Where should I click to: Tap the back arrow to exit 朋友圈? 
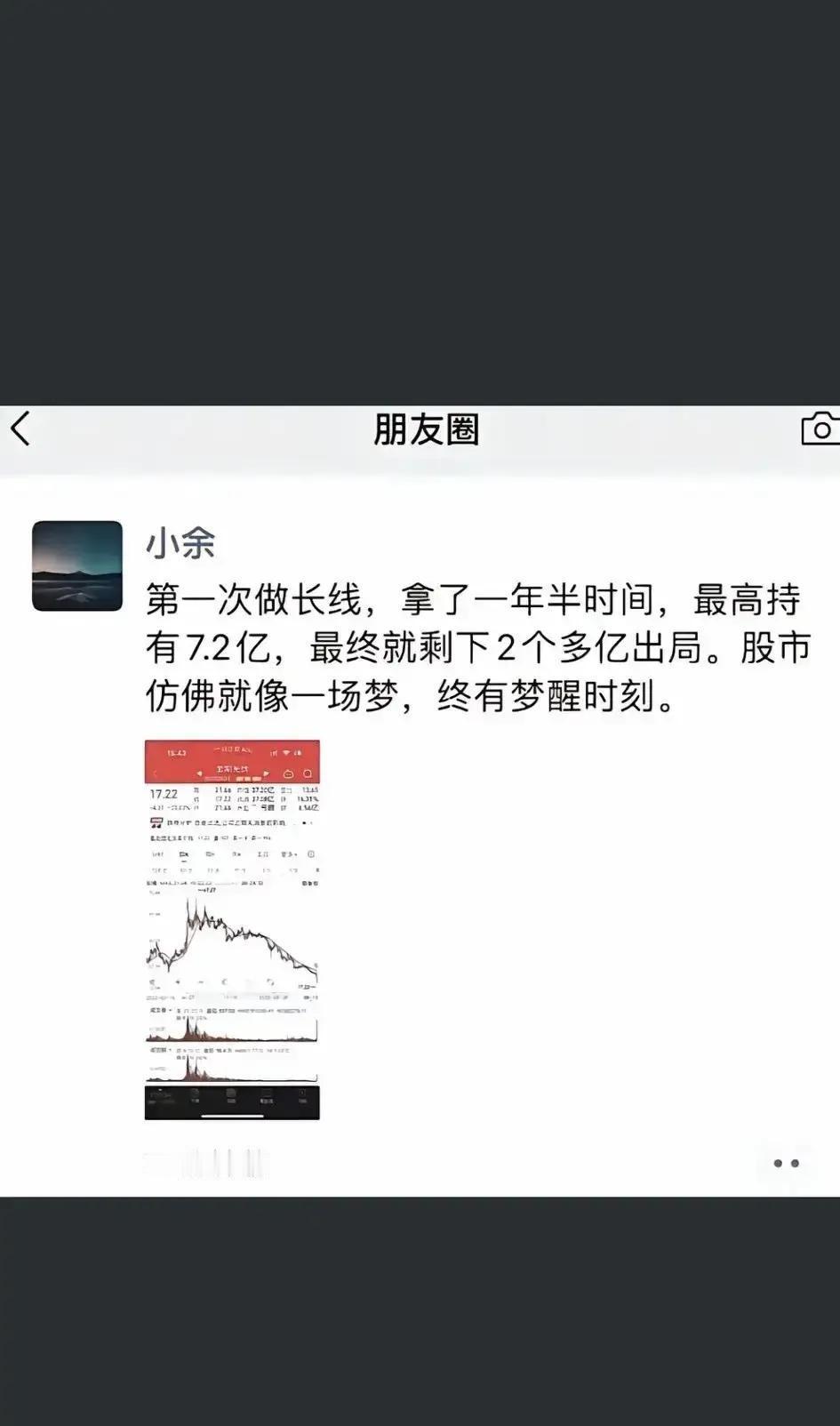[20, 429]
